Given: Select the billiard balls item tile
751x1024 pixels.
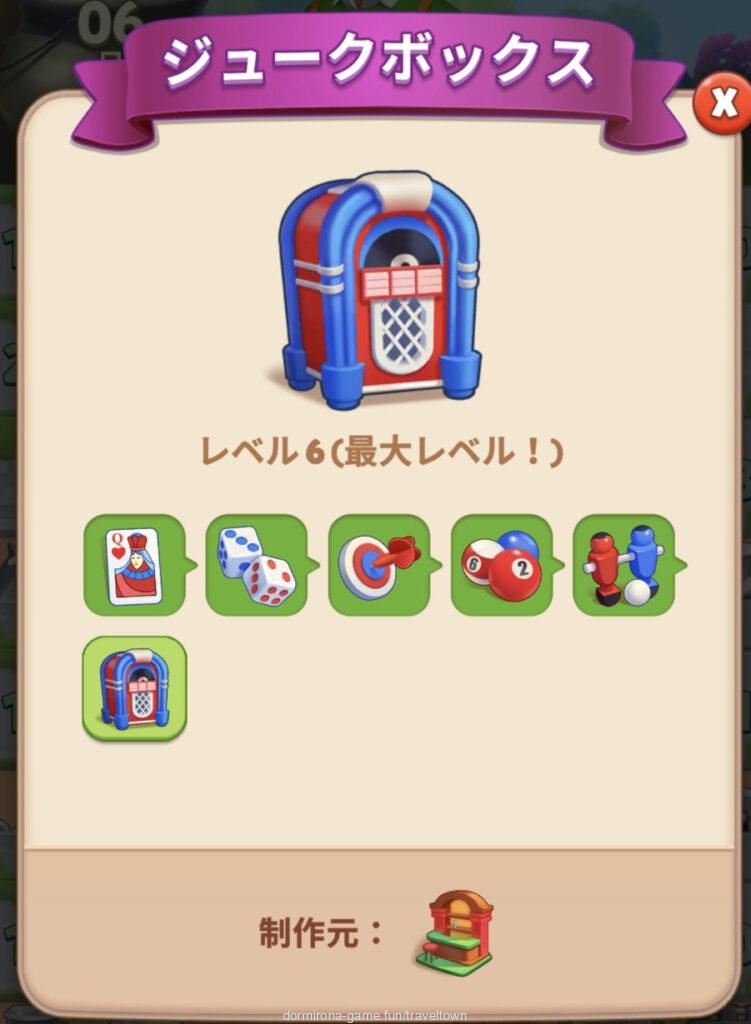Looking at the screenshot, I should tap(501, 565).
